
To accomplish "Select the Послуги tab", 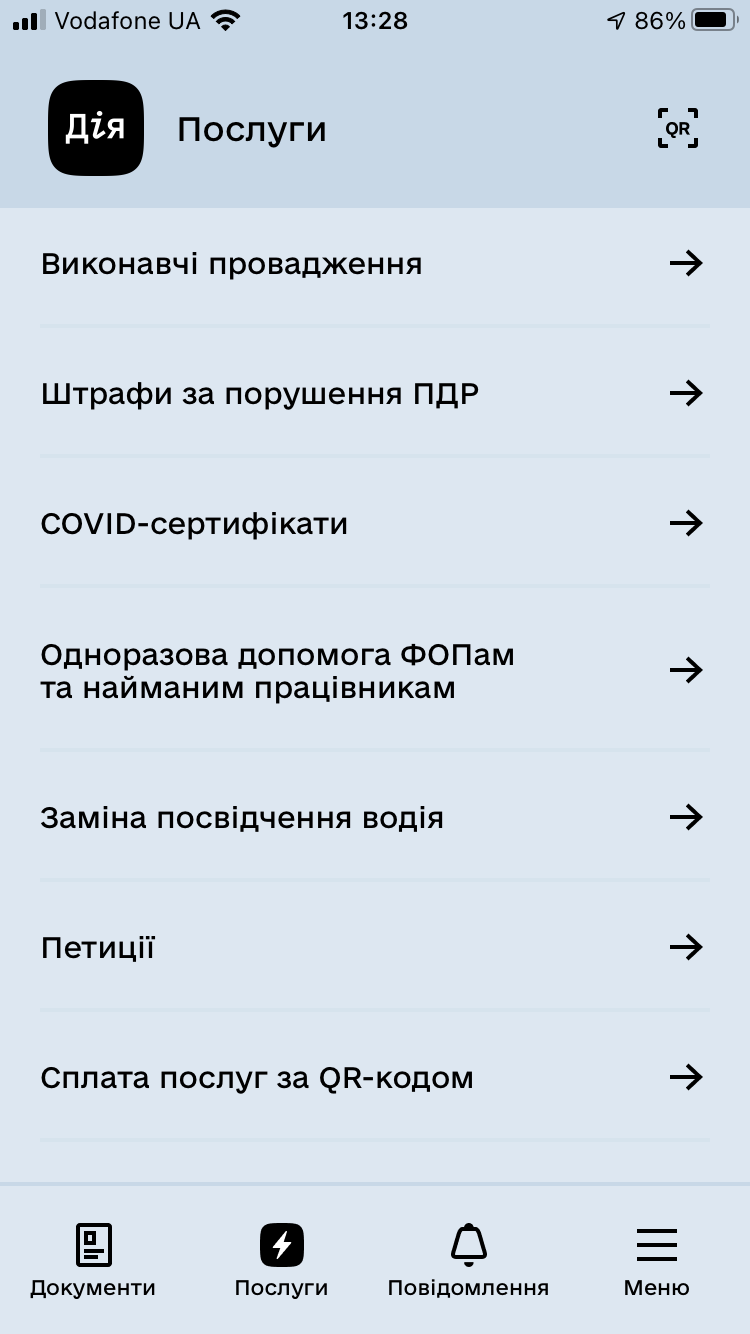I will (x=281, y=1259).
